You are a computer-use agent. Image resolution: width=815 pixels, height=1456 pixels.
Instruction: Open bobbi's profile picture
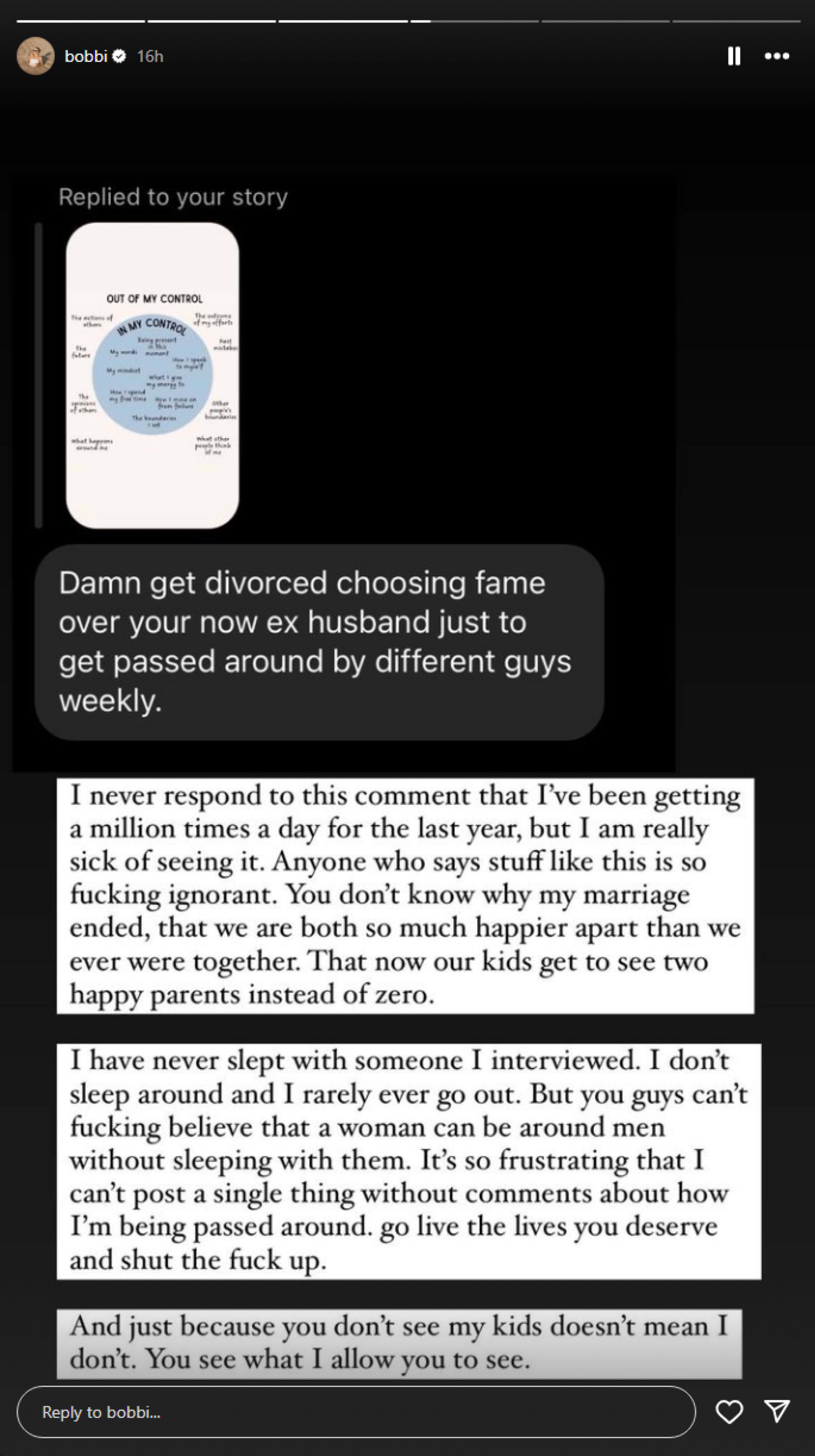point(36,56)
